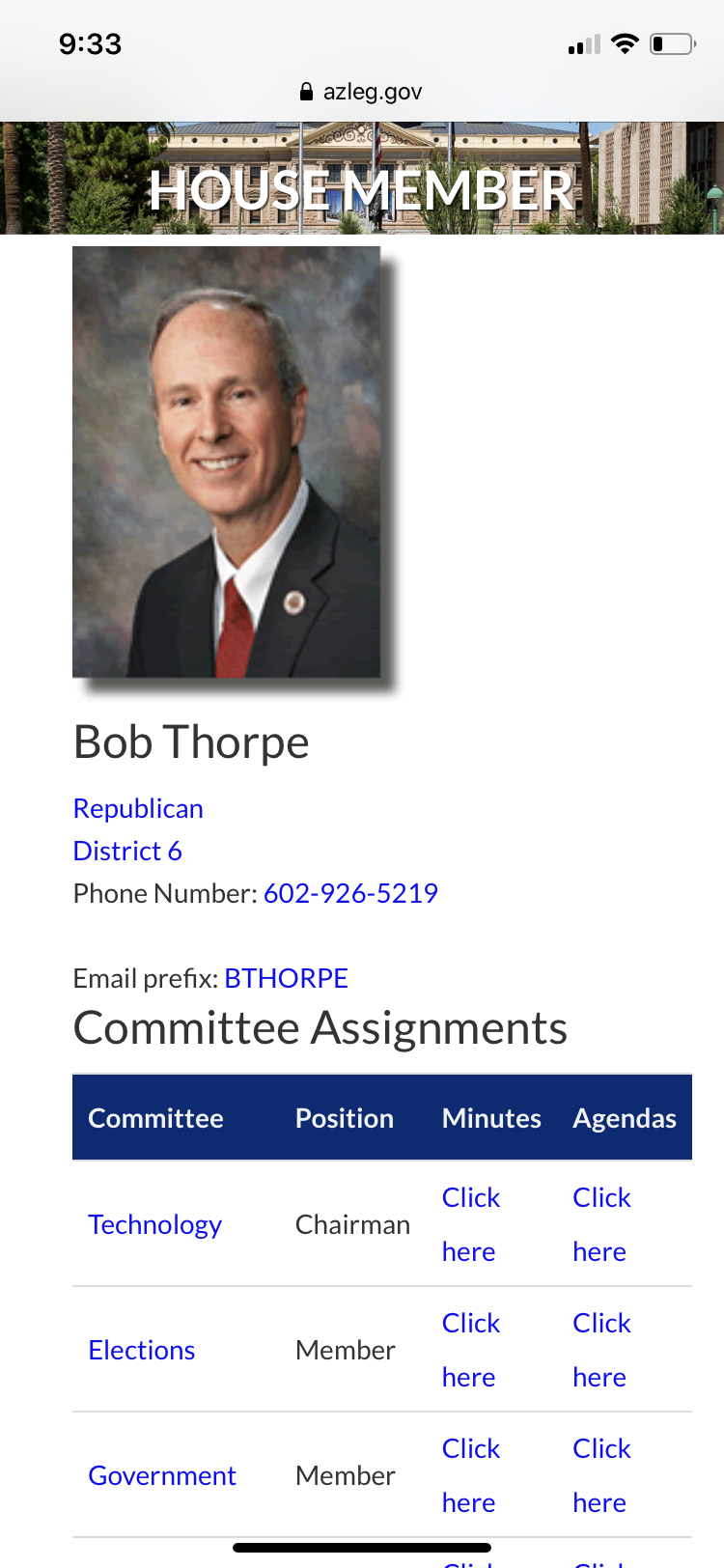Open the Technology committee link
724x1568 pixels.
pyautogui.click(x=154, y=1224)
